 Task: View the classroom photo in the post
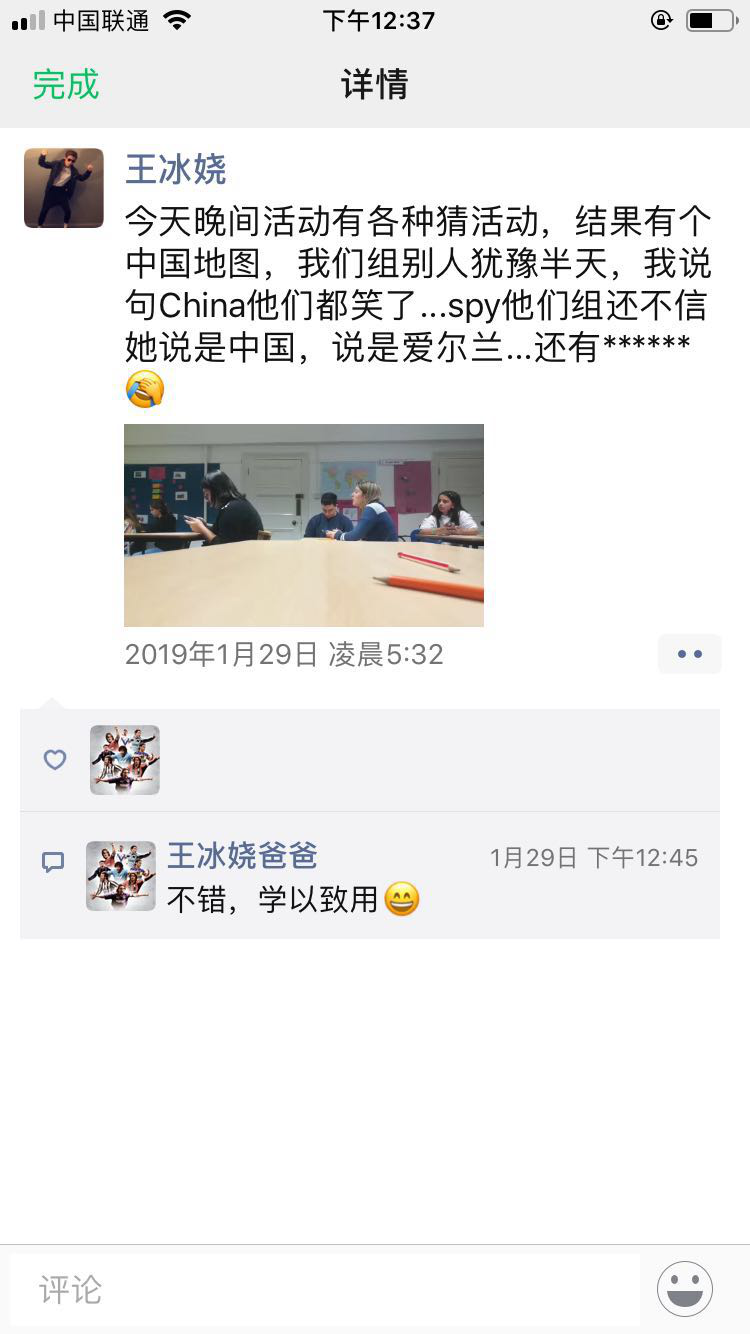(x=304, y=525)
